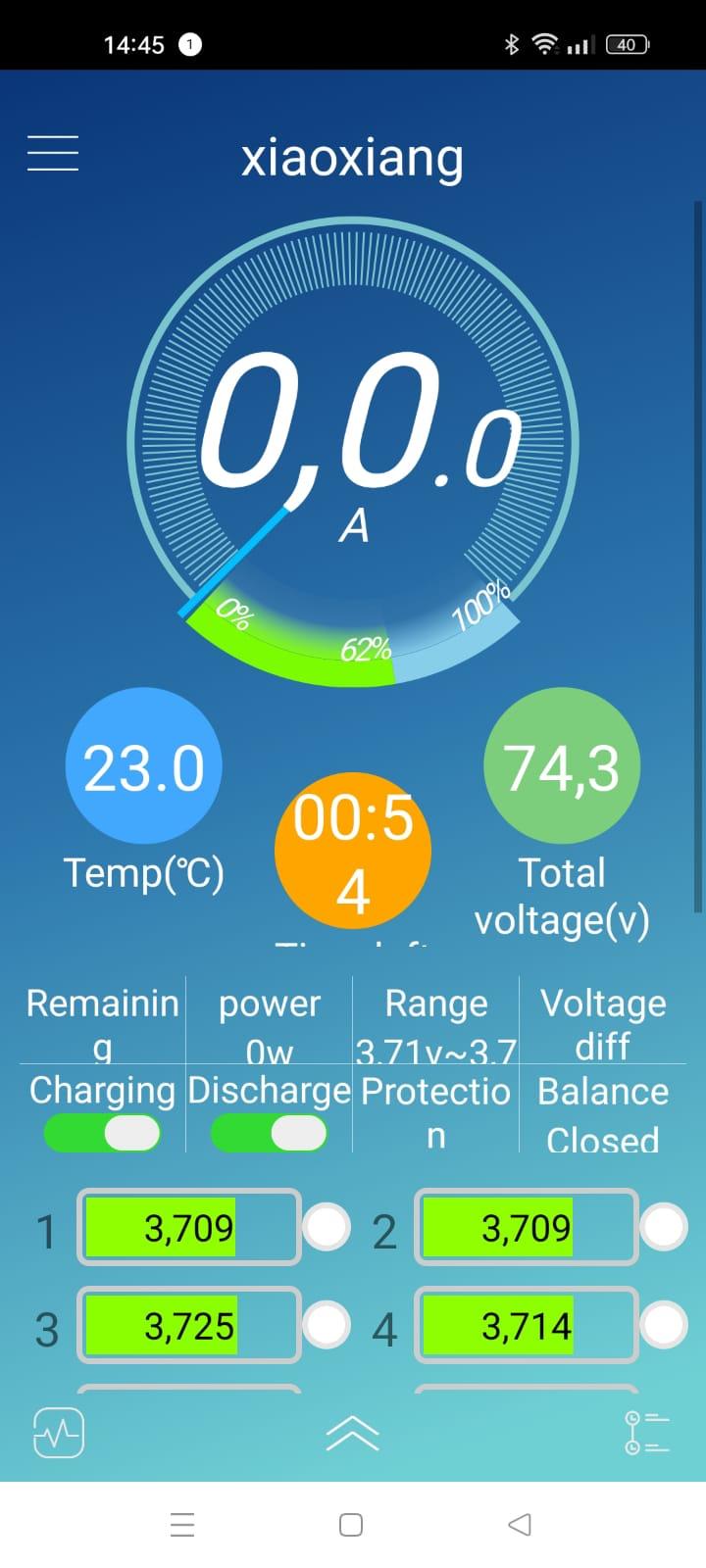Open the parameter list icon
The width and height of the screenshot is (706, 1568).
point(647,1433)
